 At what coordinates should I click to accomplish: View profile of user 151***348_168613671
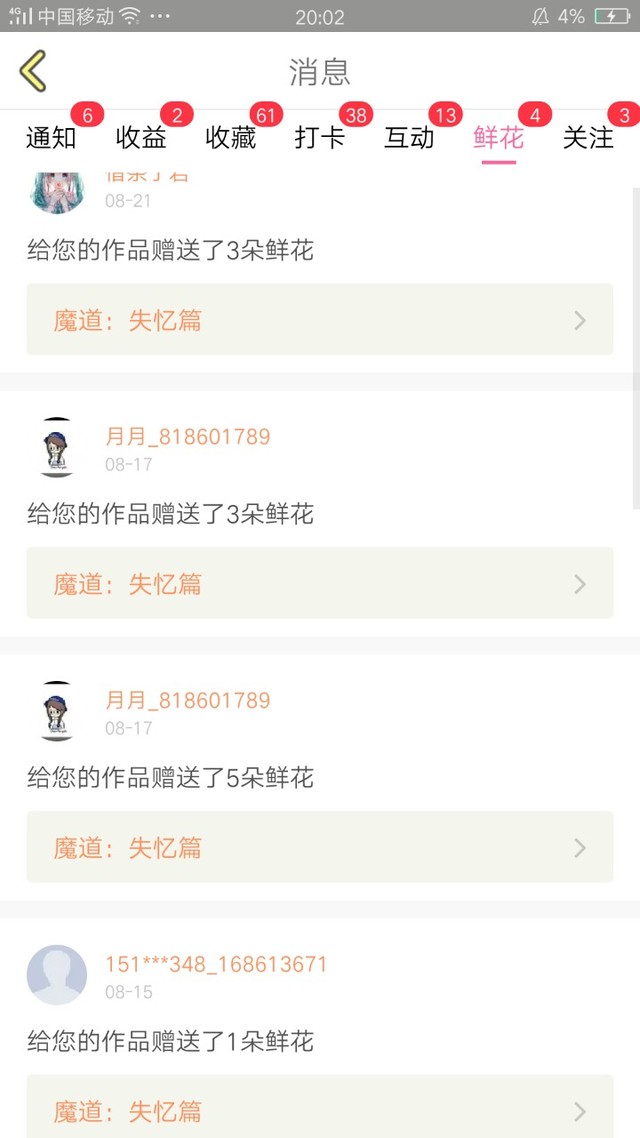(216, 964)
